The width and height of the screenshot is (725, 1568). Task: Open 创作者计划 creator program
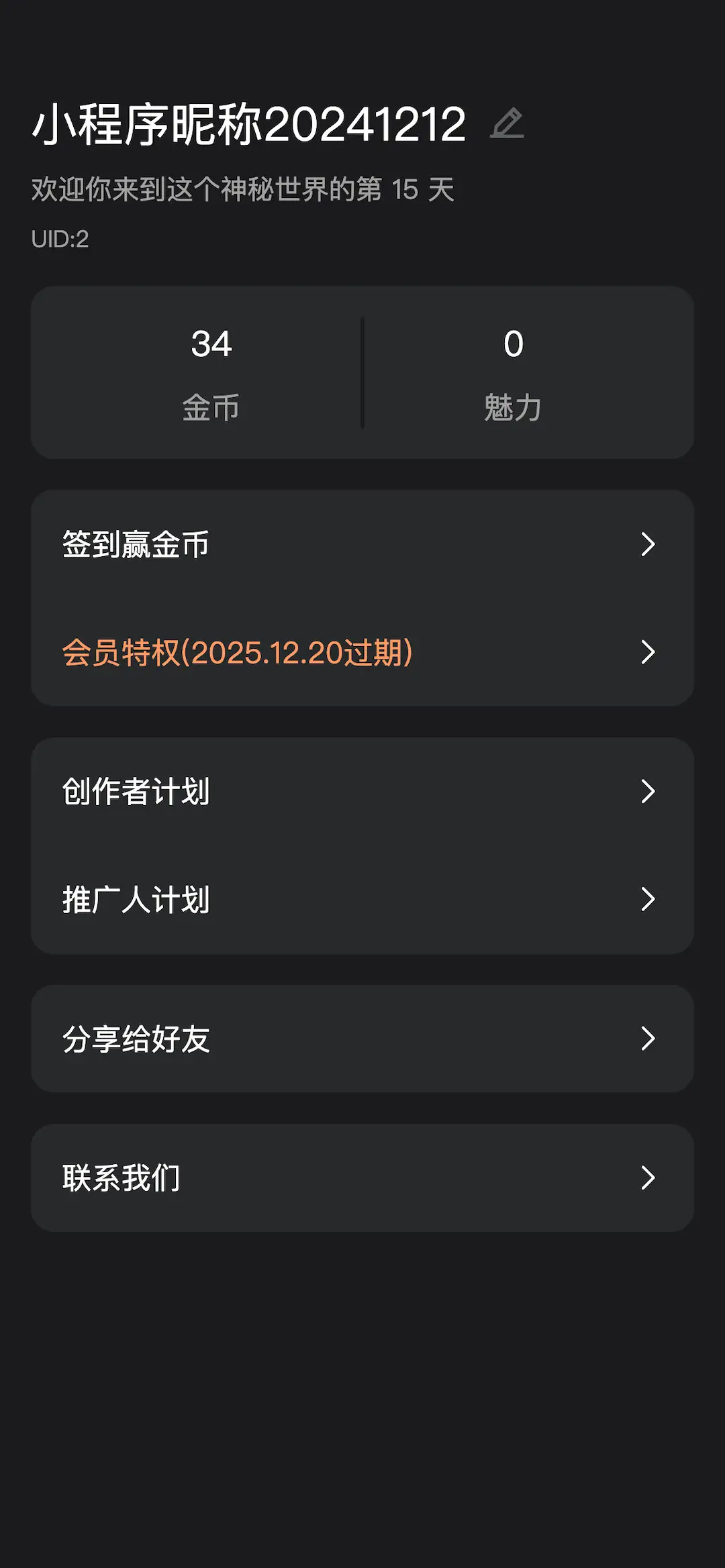362,792
